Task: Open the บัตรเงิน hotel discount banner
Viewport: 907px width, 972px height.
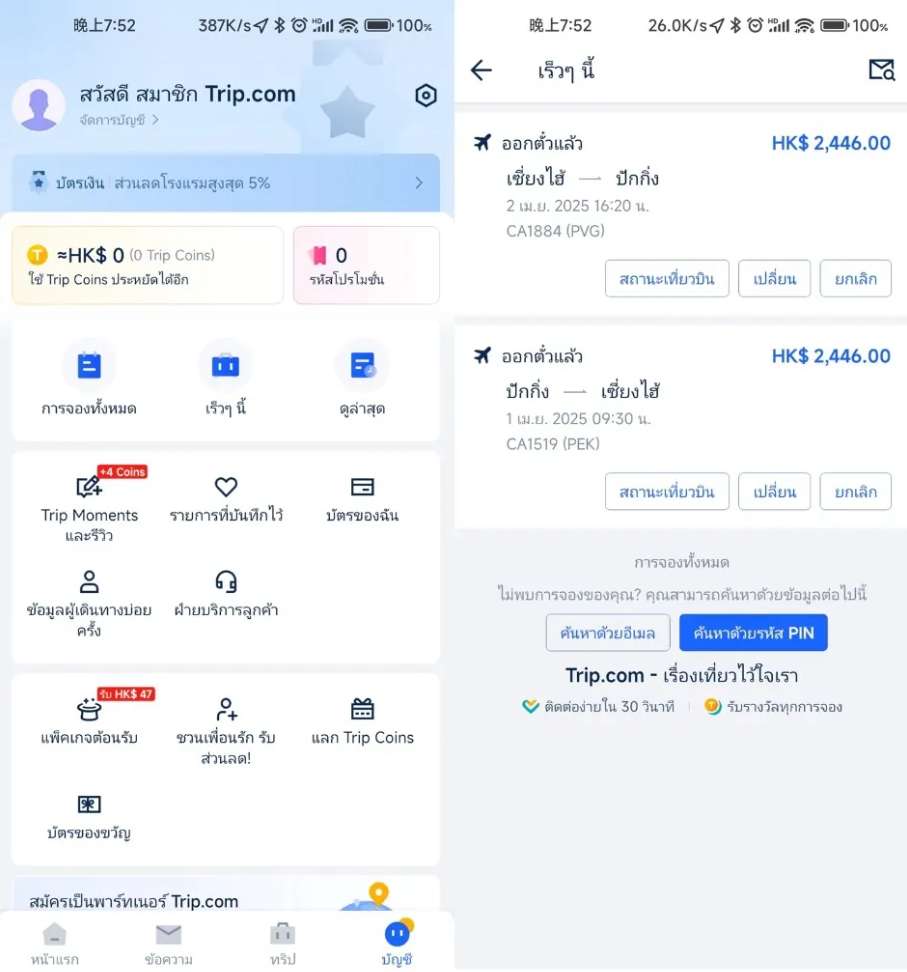Action: tap(226, 183)
